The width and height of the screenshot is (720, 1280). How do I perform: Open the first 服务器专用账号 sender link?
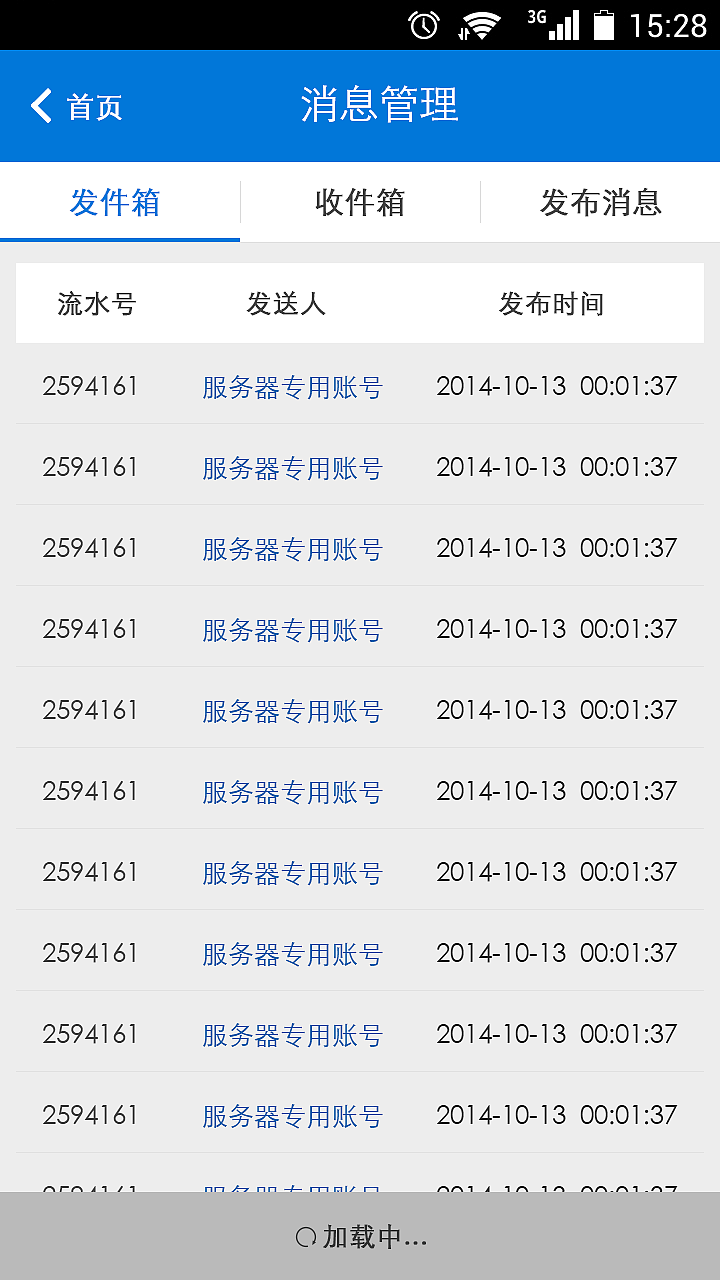(x=291, y=387)
